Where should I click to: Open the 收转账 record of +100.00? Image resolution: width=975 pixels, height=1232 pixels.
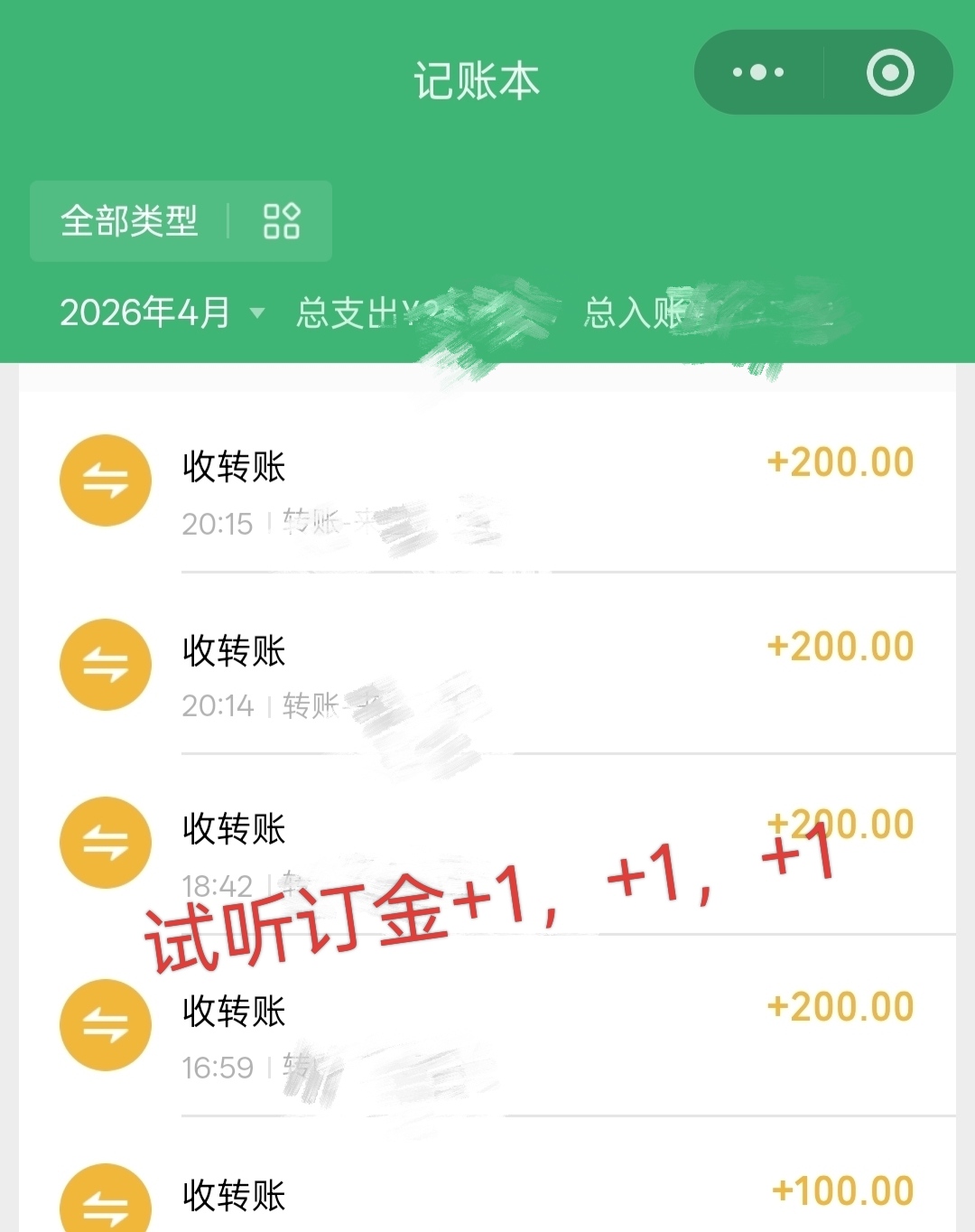(487, 1194)
